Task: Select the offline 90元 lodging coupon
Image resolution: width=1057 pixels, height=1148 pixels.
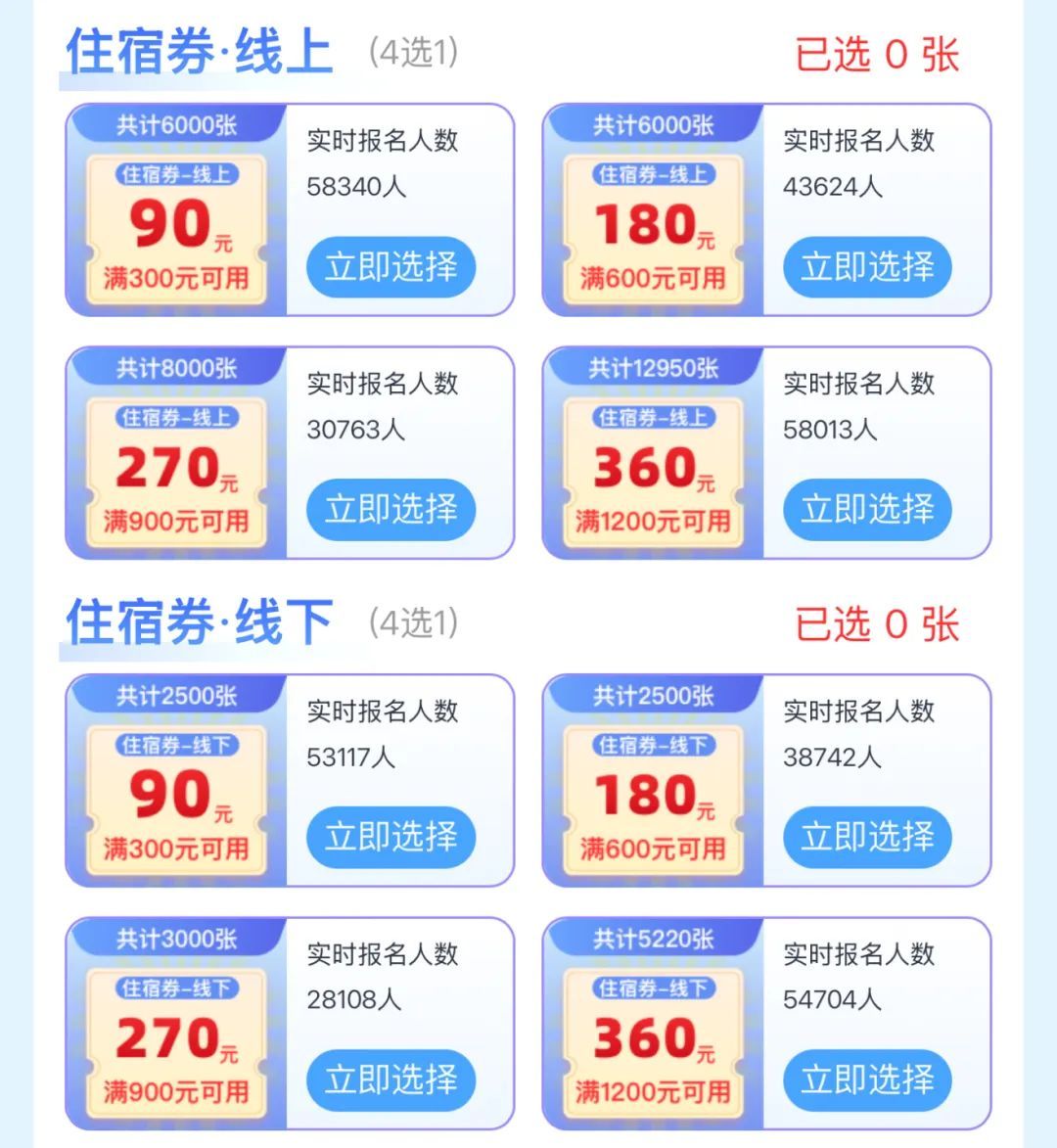Action: tap(391, 837)
